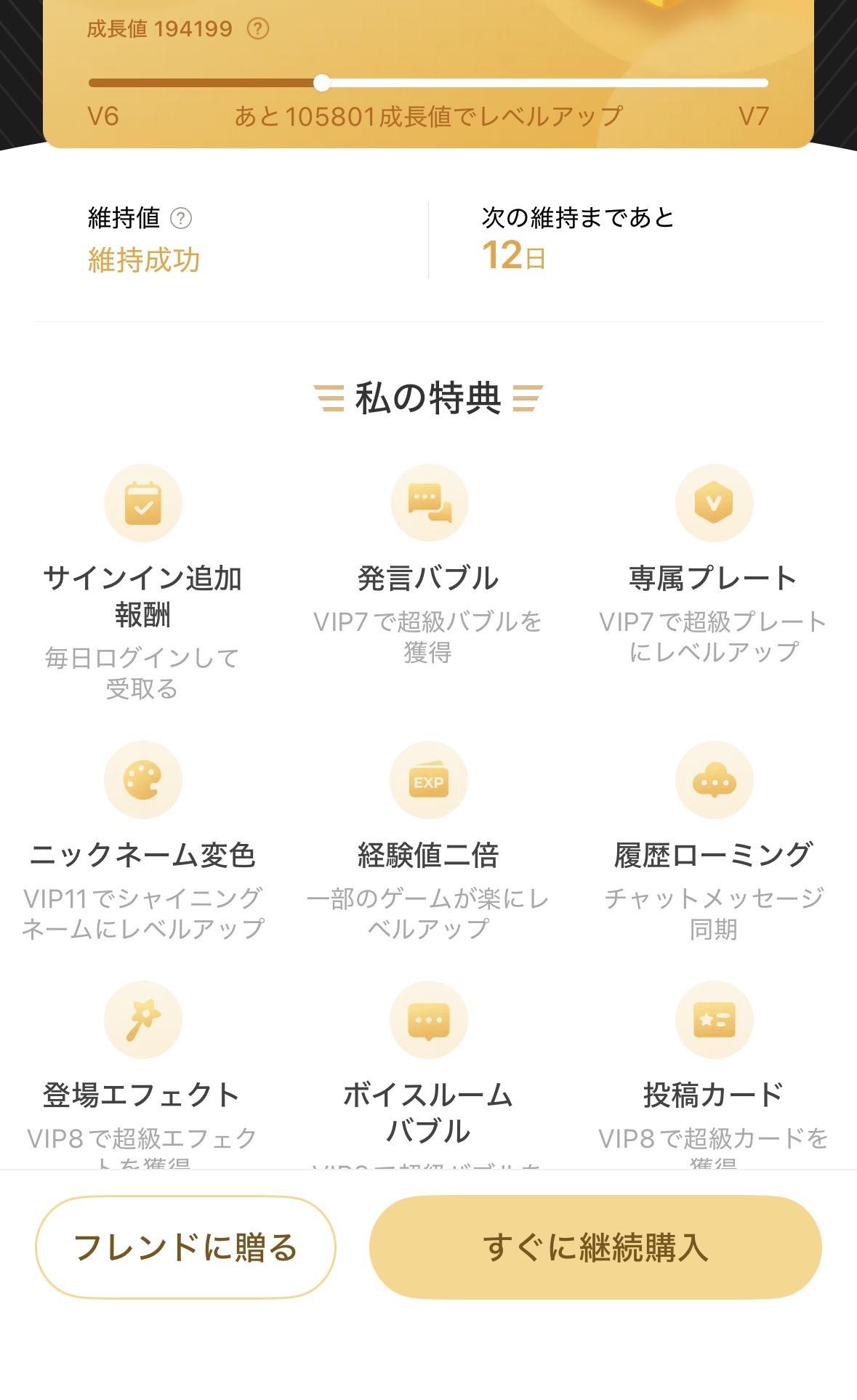Open the 投稿カード privilege

(714, 1021)
